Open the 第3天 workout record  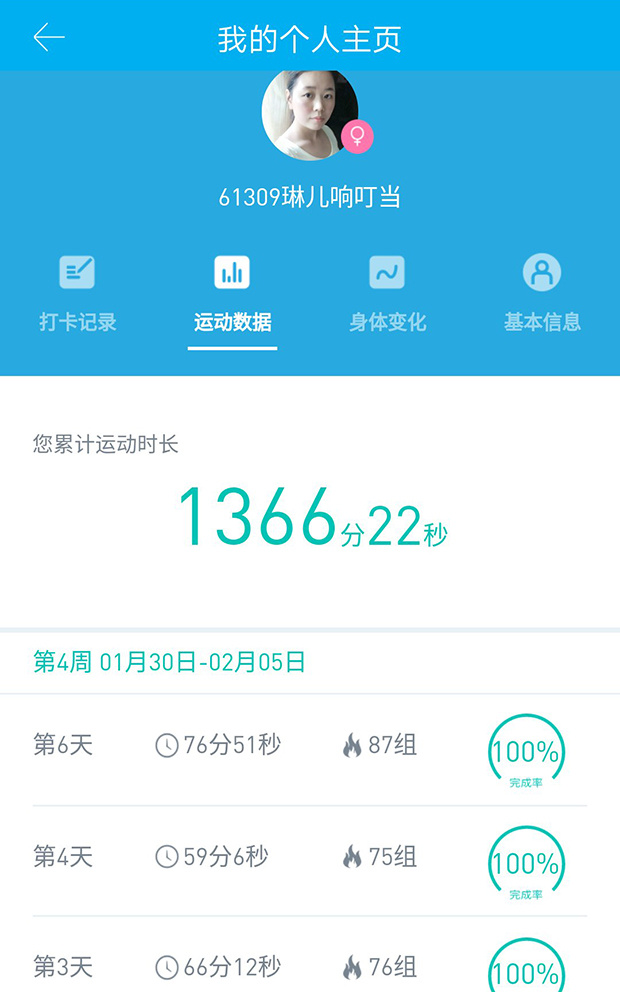tap(310, 964)
